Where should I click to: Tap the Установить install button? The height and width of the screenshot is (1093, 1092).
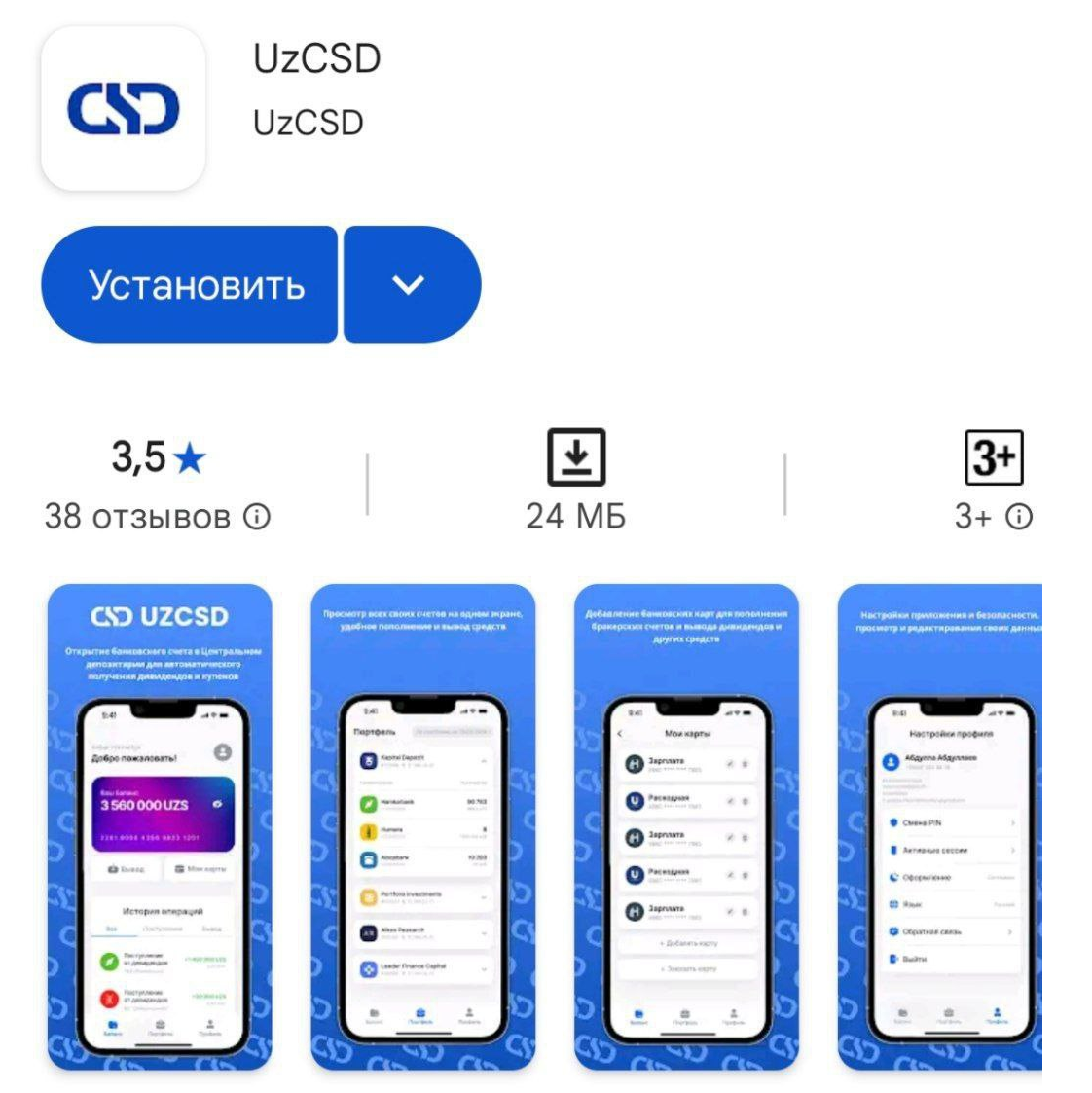(x=190, y=285)
